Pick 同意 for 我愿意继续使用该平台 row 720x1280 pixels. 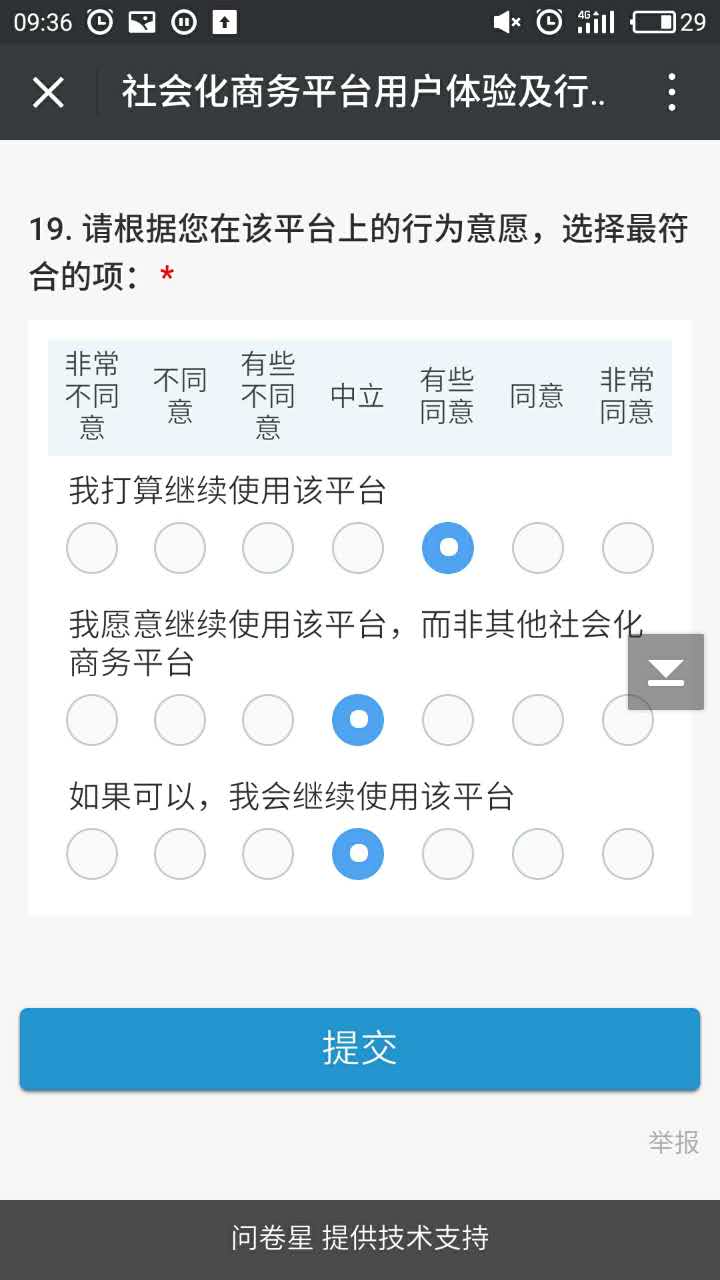click(x=538, y=720)
